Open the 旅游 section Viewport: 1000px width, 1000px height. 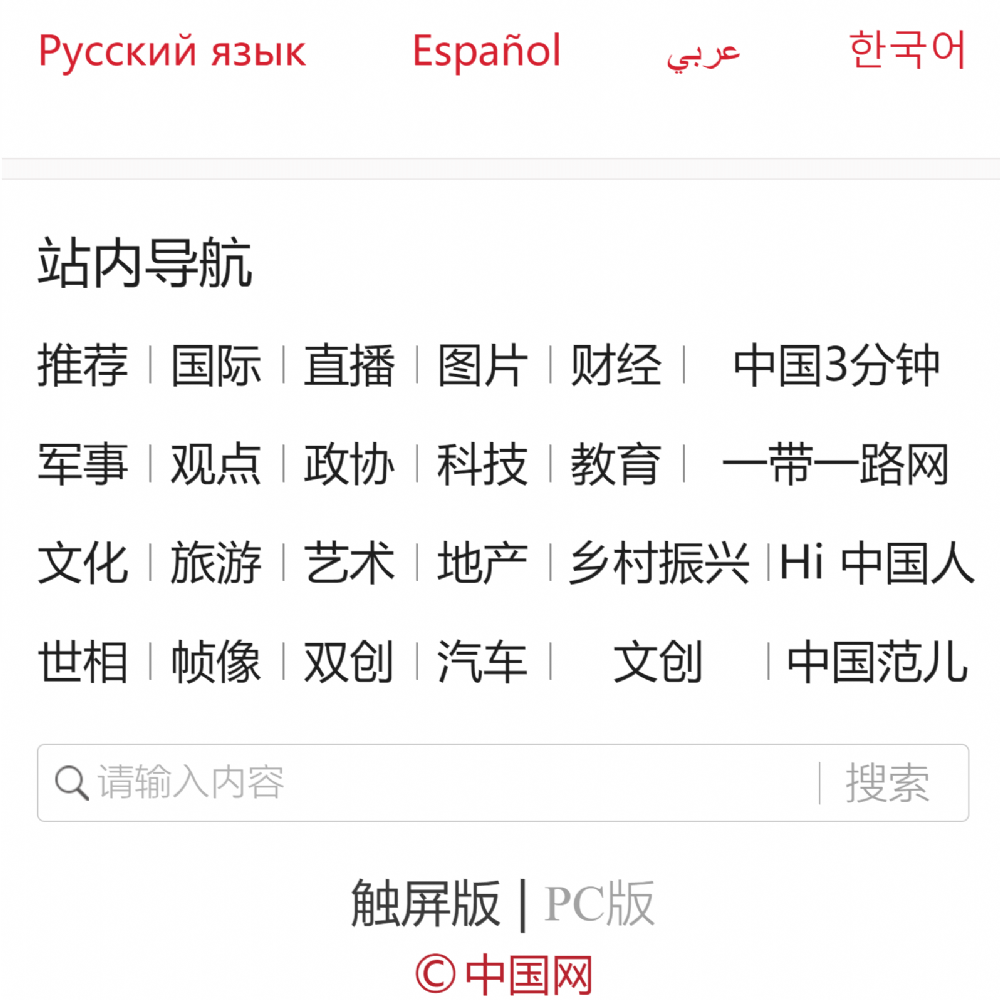(216, 563)
